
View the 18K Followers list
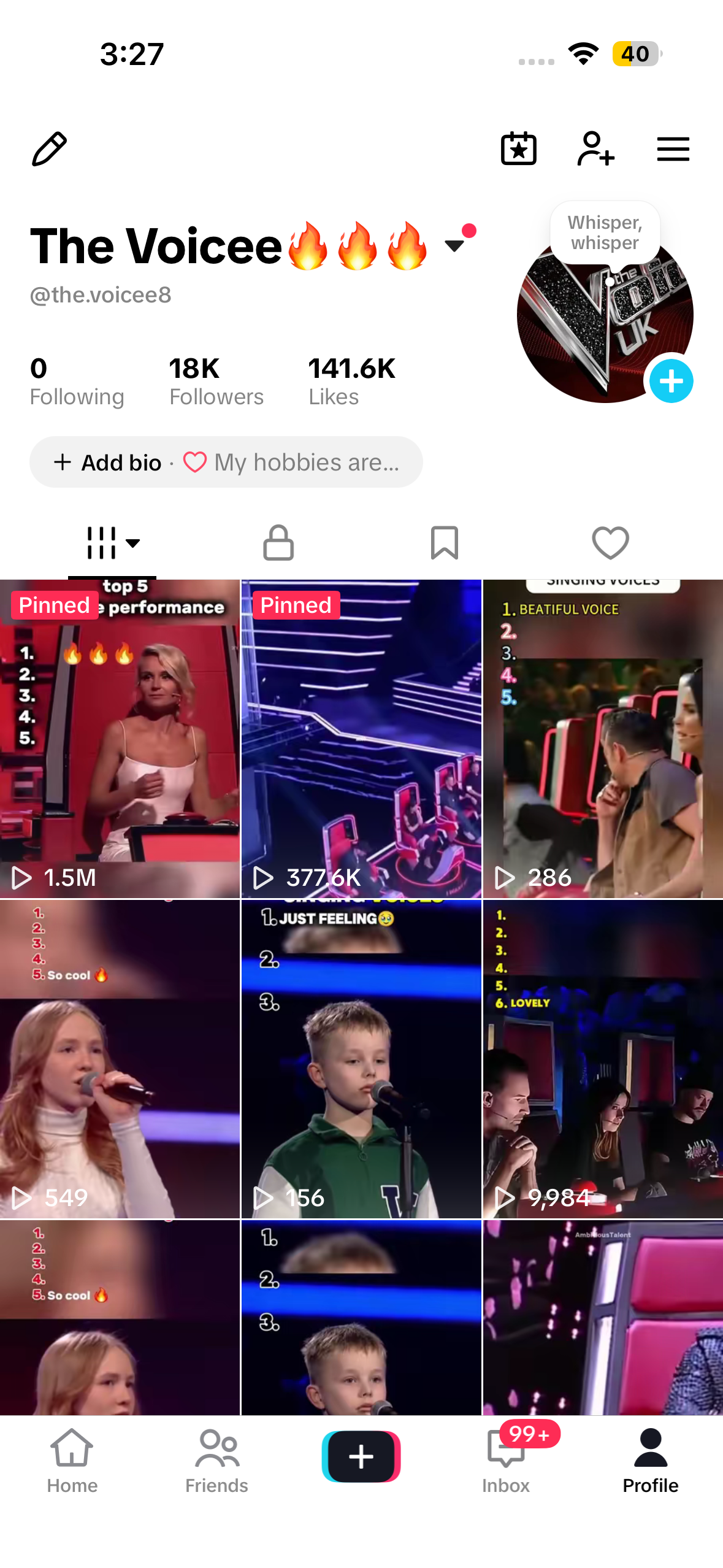[x=216, y=382]
